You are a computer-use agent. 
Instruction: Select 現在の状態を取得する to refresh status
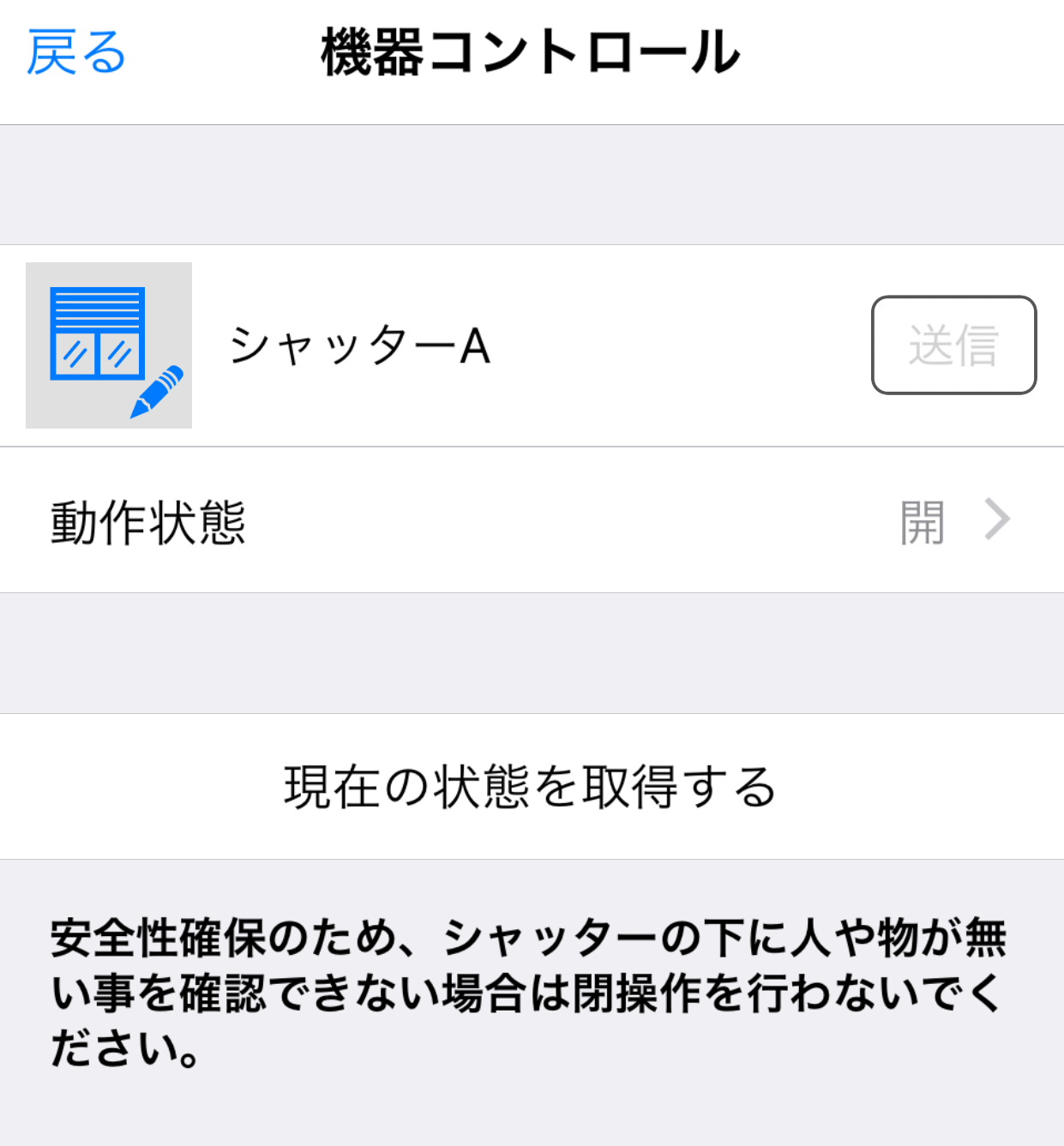pos(532,786)
